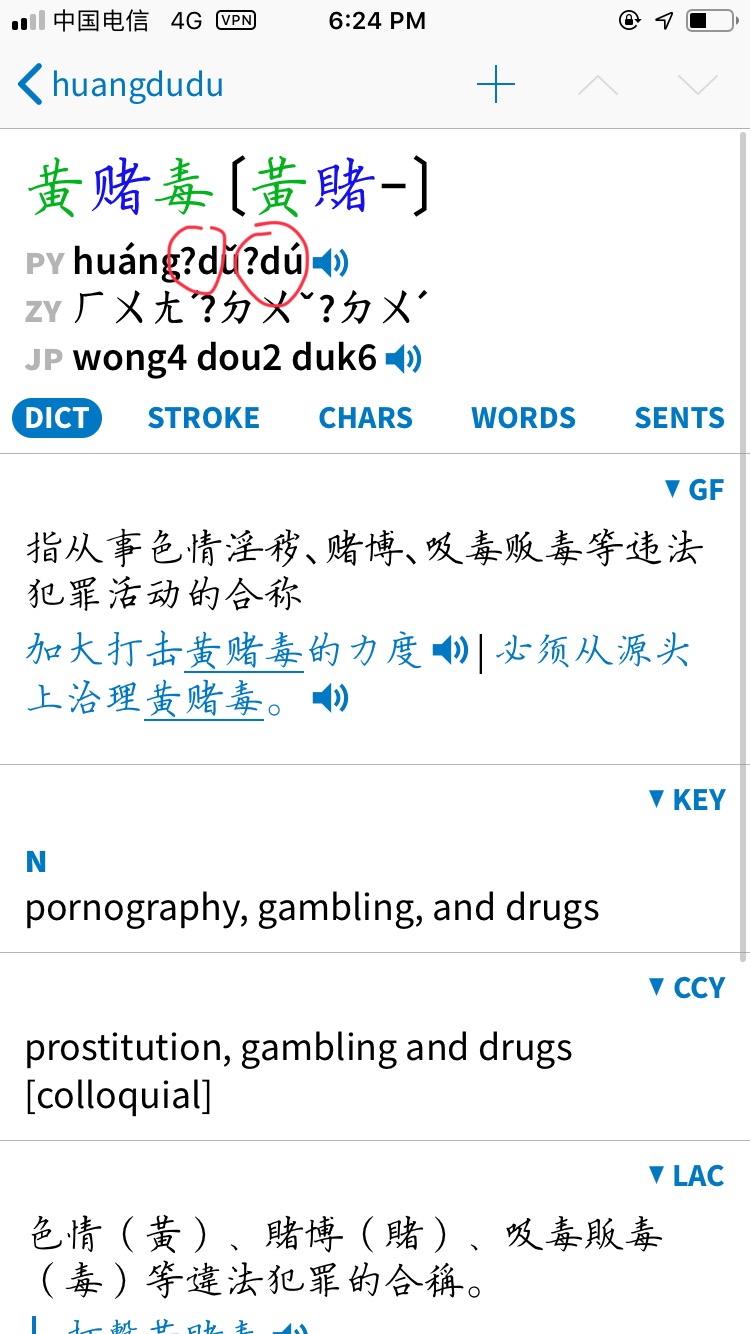Select the DICT tab

coord(57,418)
